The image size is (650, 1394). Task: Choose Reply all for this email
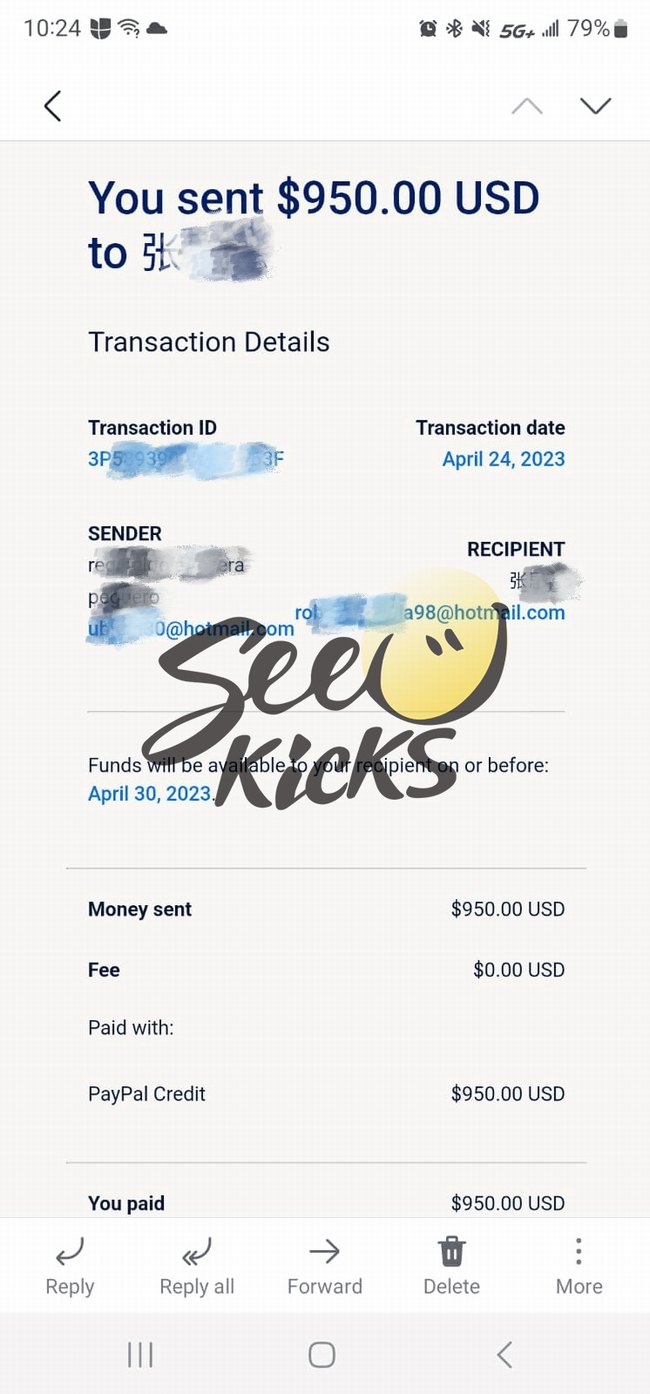pos(197,1266)
